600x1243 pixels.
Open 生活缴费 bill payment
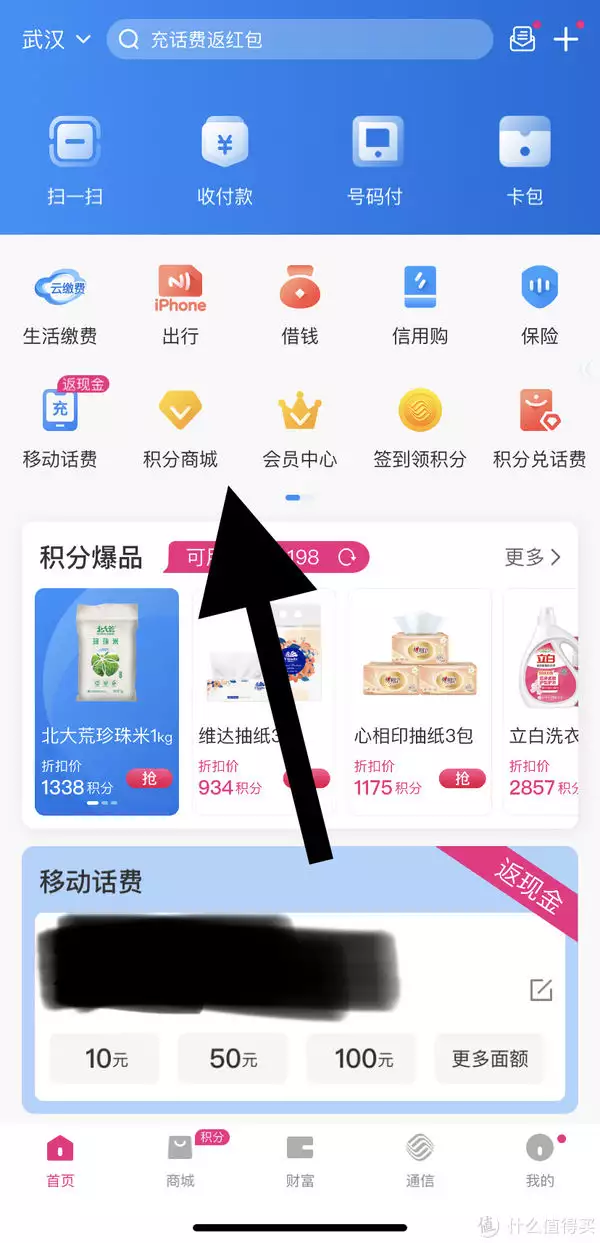(x=60, y=305)
